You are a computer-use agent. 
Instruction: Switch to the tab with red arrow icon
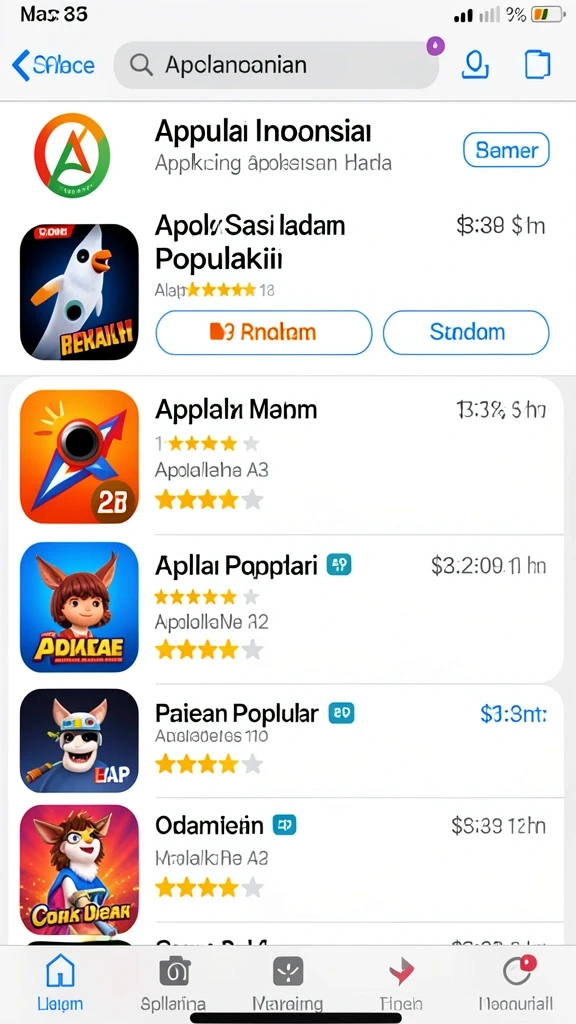tap(402, 982)
